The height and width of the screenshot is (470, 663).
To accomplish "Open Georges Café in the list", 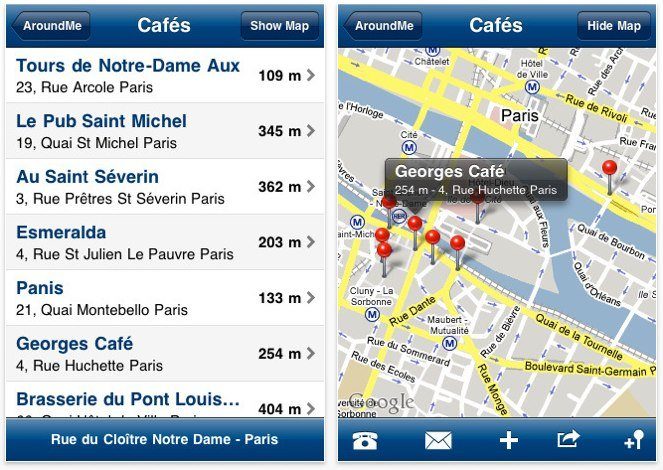I will [x=165, y=353].
